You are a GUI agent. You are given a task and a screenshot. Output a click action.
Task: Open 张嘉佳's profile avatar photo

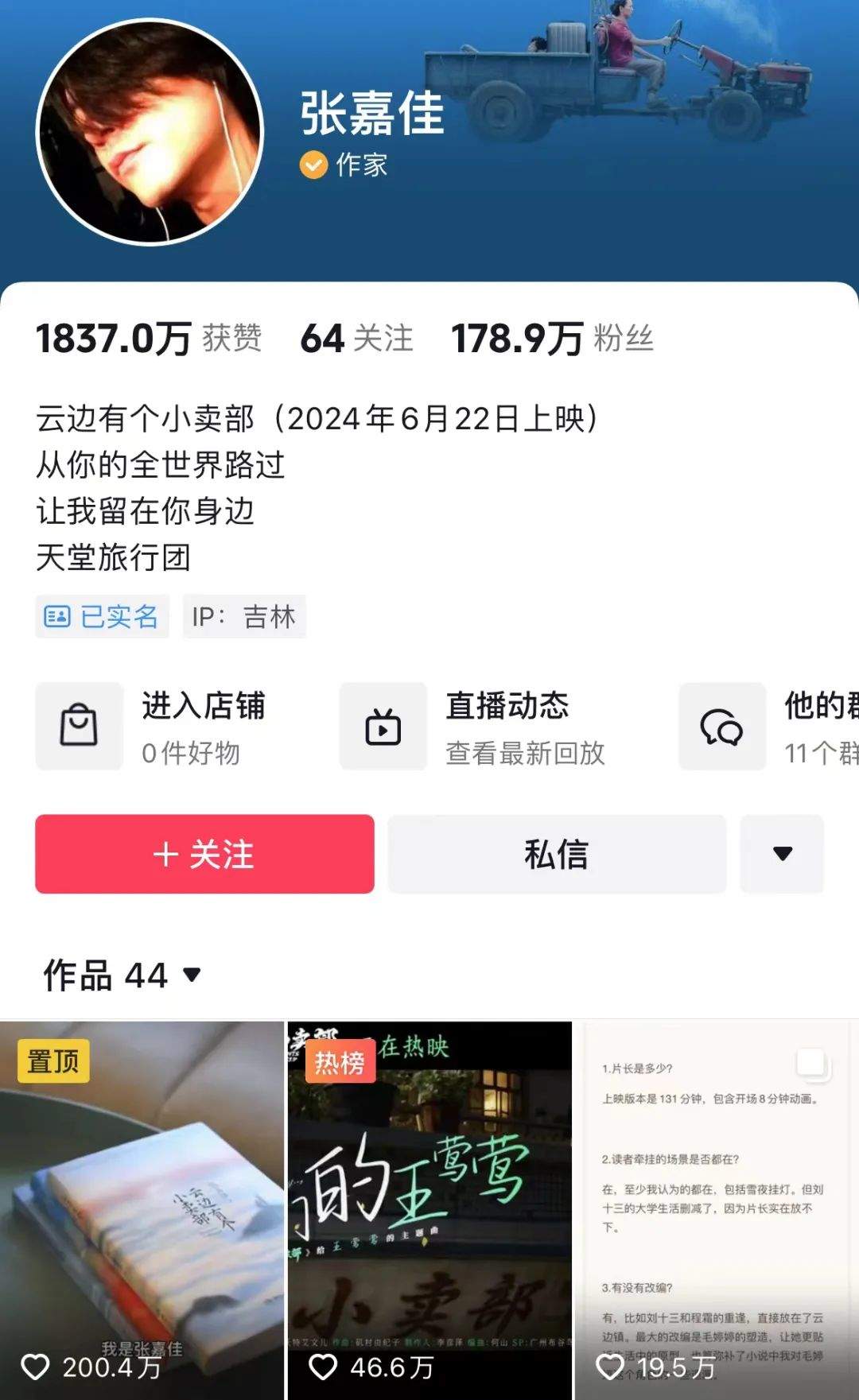(150, 132)
